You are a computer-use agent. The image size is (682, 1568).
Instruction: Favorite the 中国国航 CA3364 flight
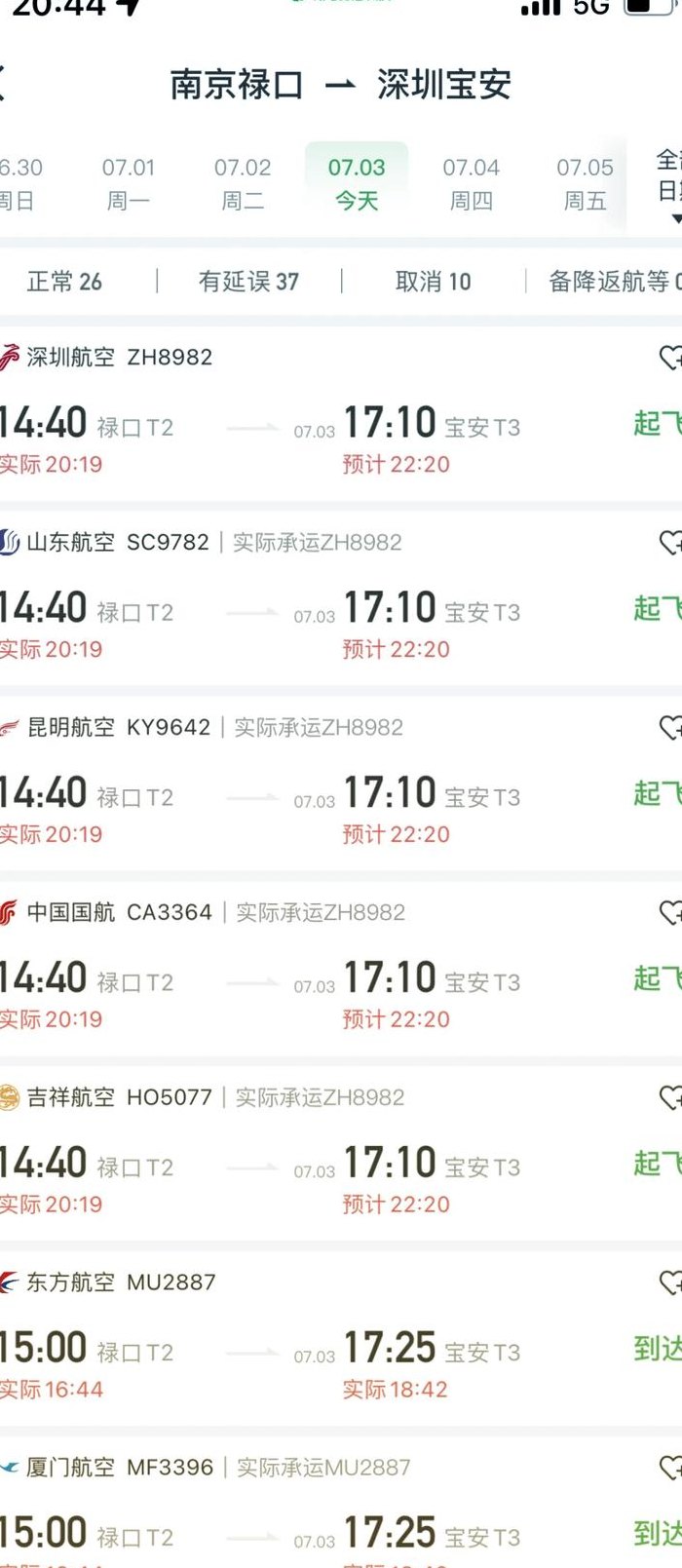670,913
